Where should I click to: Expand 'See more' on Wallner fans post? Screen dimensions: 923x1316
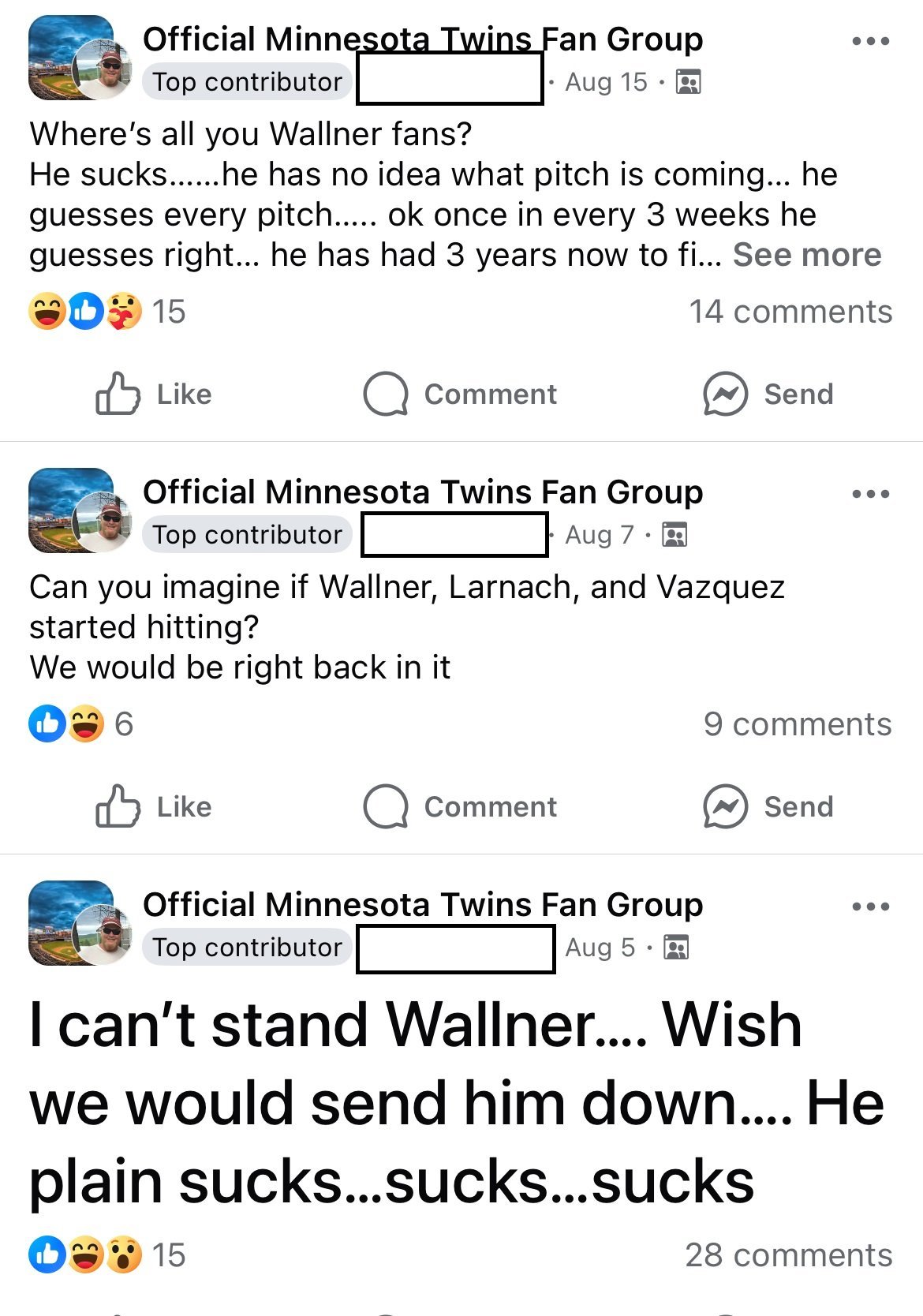click(x=806, y=255)
